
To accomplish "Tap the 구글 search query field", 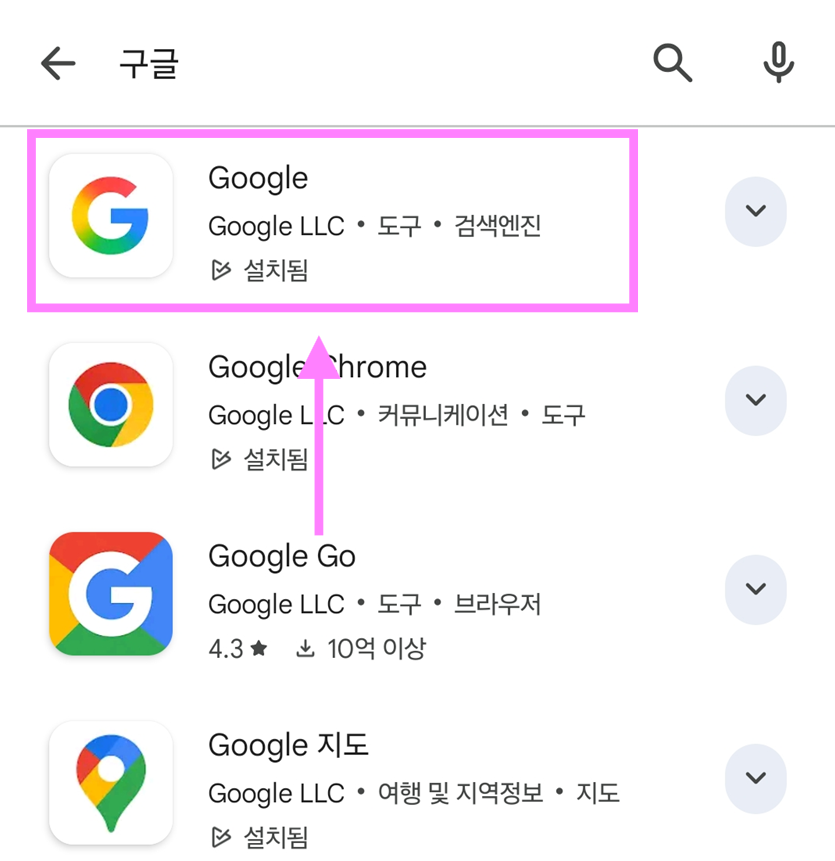I will 150,63.
